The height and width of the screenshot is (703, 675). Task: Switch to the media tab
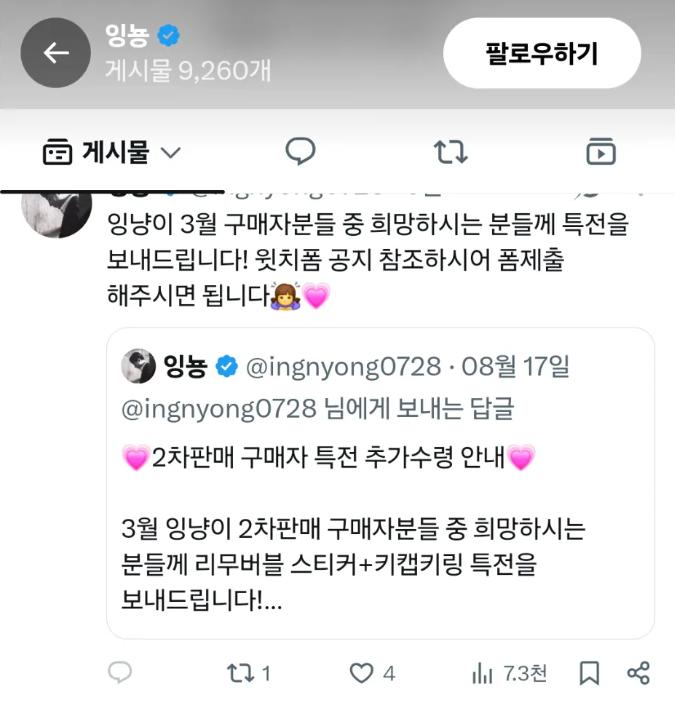[x=601, y=152]
